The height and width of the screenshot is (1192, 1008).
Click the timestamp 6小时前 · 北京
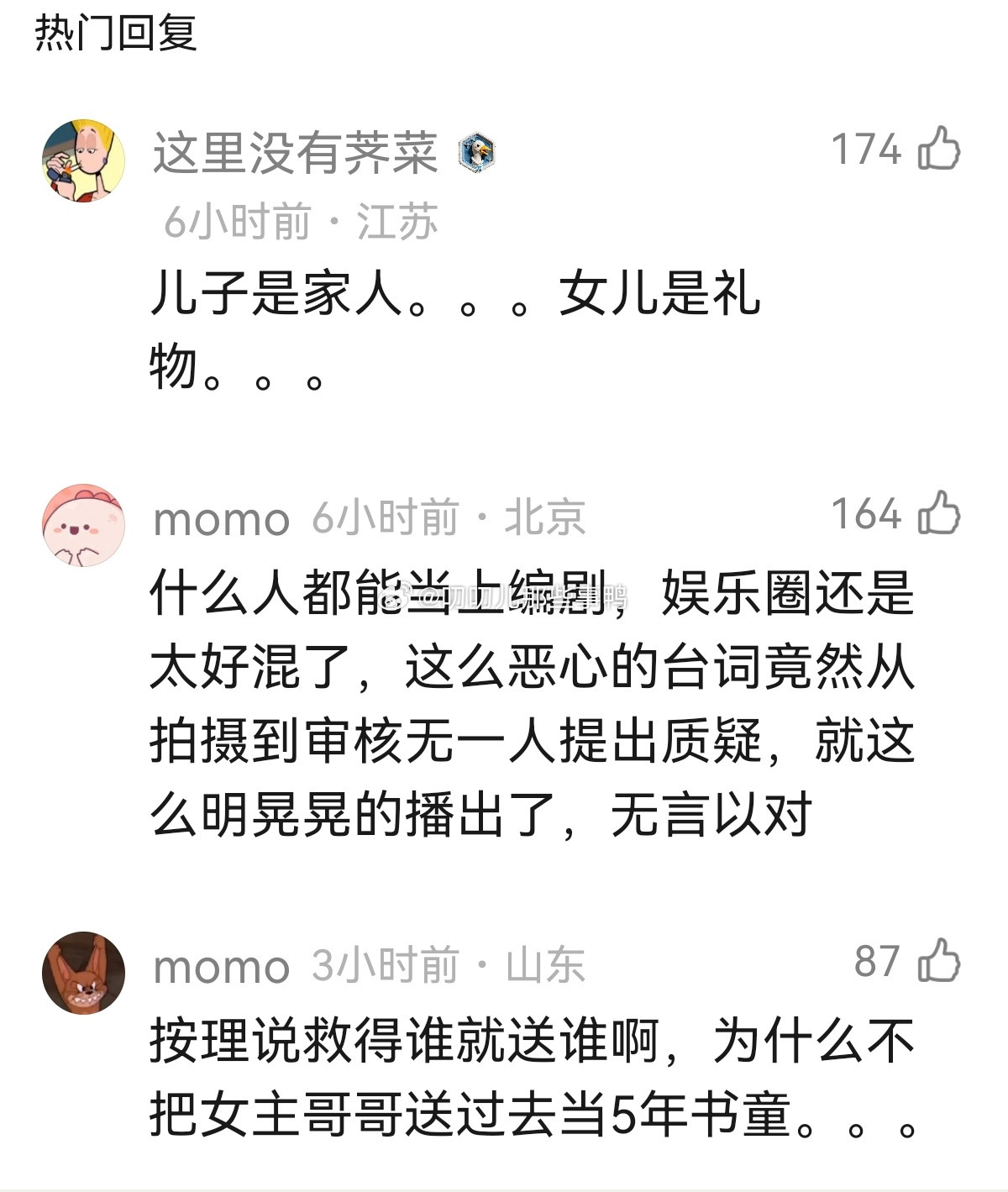(449, 519)
